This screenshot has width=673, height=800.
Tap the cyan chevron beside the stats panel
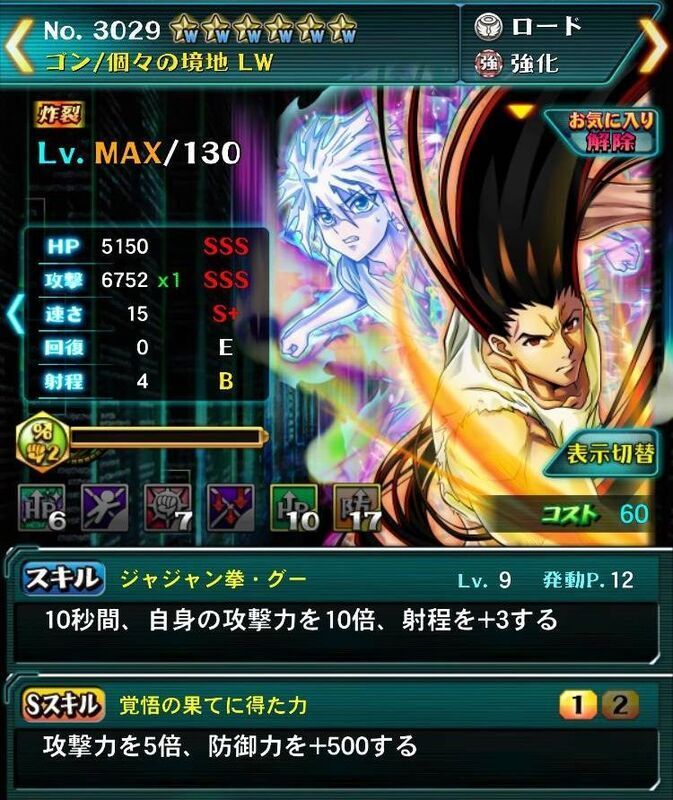pos(14,314)
